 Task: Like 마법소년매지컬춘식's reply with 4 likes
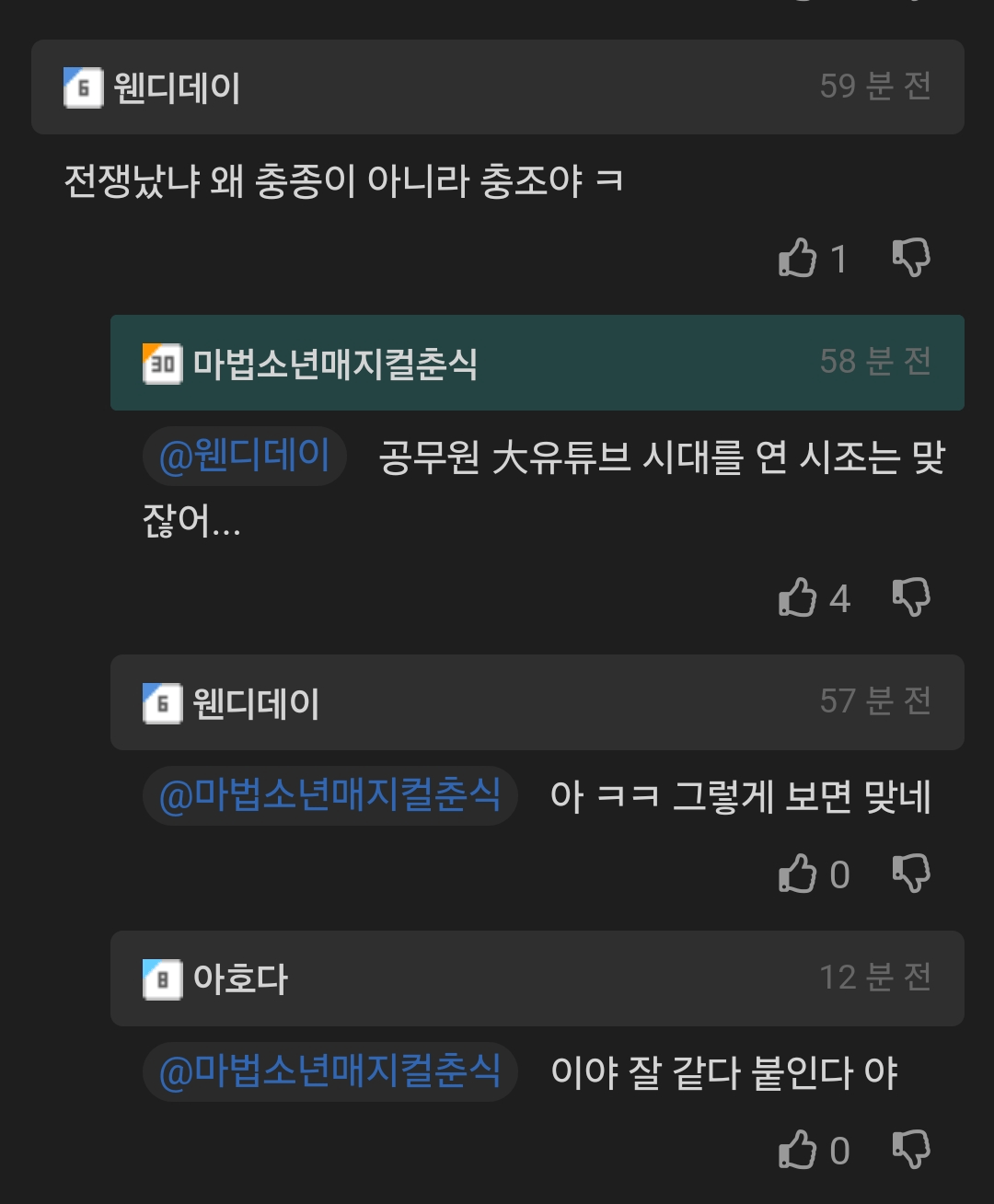pos(798,598)
